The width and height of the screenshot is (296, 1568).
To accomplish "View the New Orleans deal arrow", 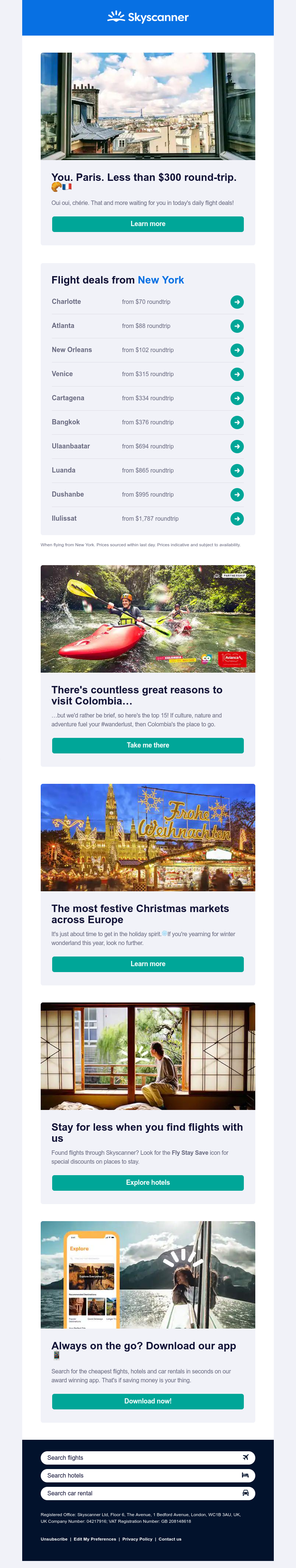I will pyautogui.click(x=237, y=350).
